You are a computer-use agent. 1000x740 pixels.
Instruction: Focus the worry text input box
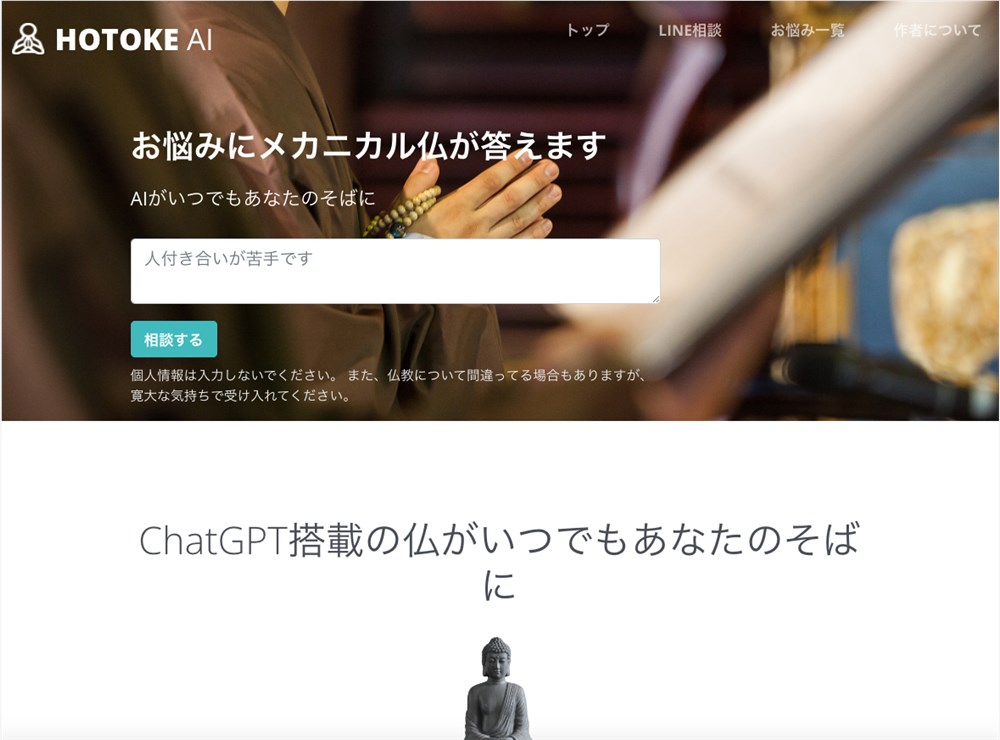(x=395, y=271)
